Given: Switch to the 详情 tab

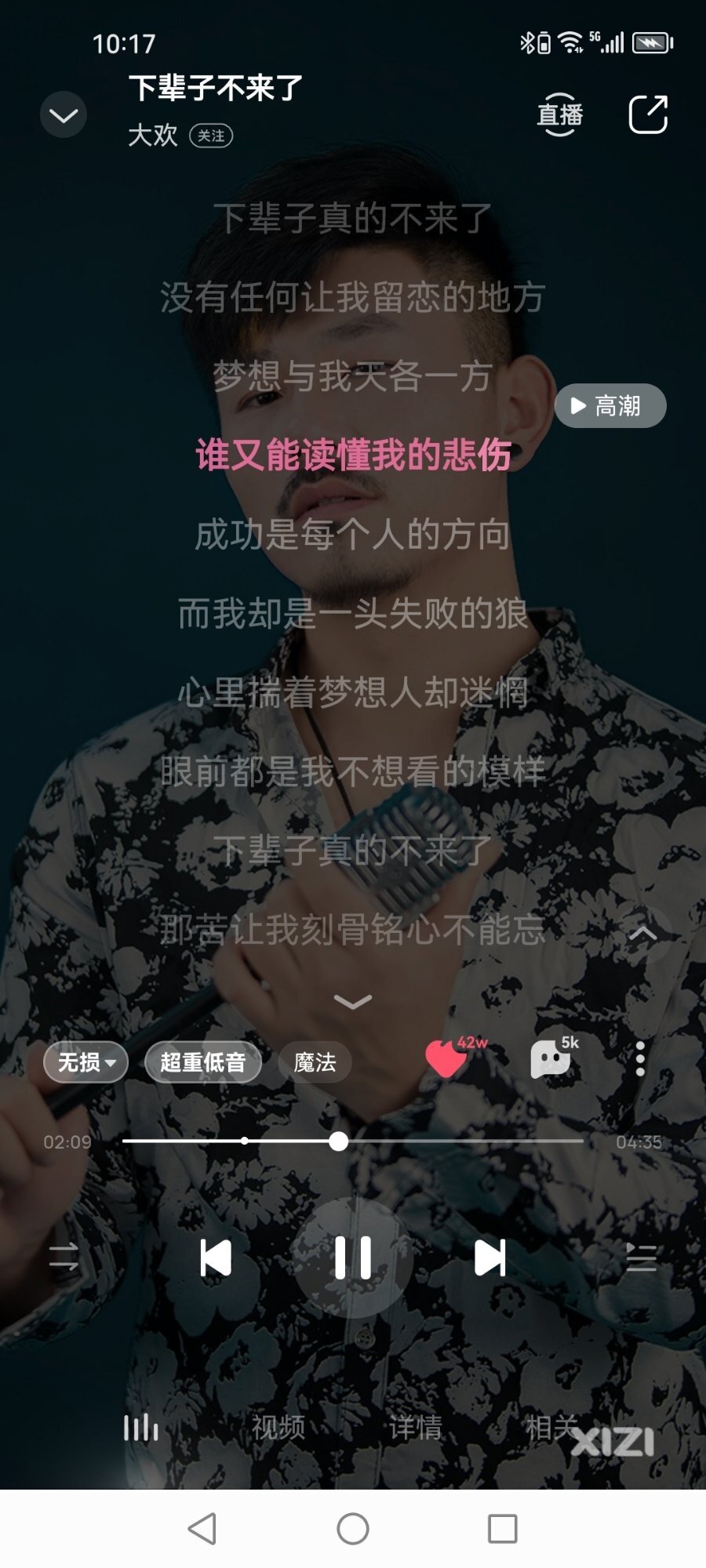Looking at the screenshot, I should click(x=415, y=1428).
